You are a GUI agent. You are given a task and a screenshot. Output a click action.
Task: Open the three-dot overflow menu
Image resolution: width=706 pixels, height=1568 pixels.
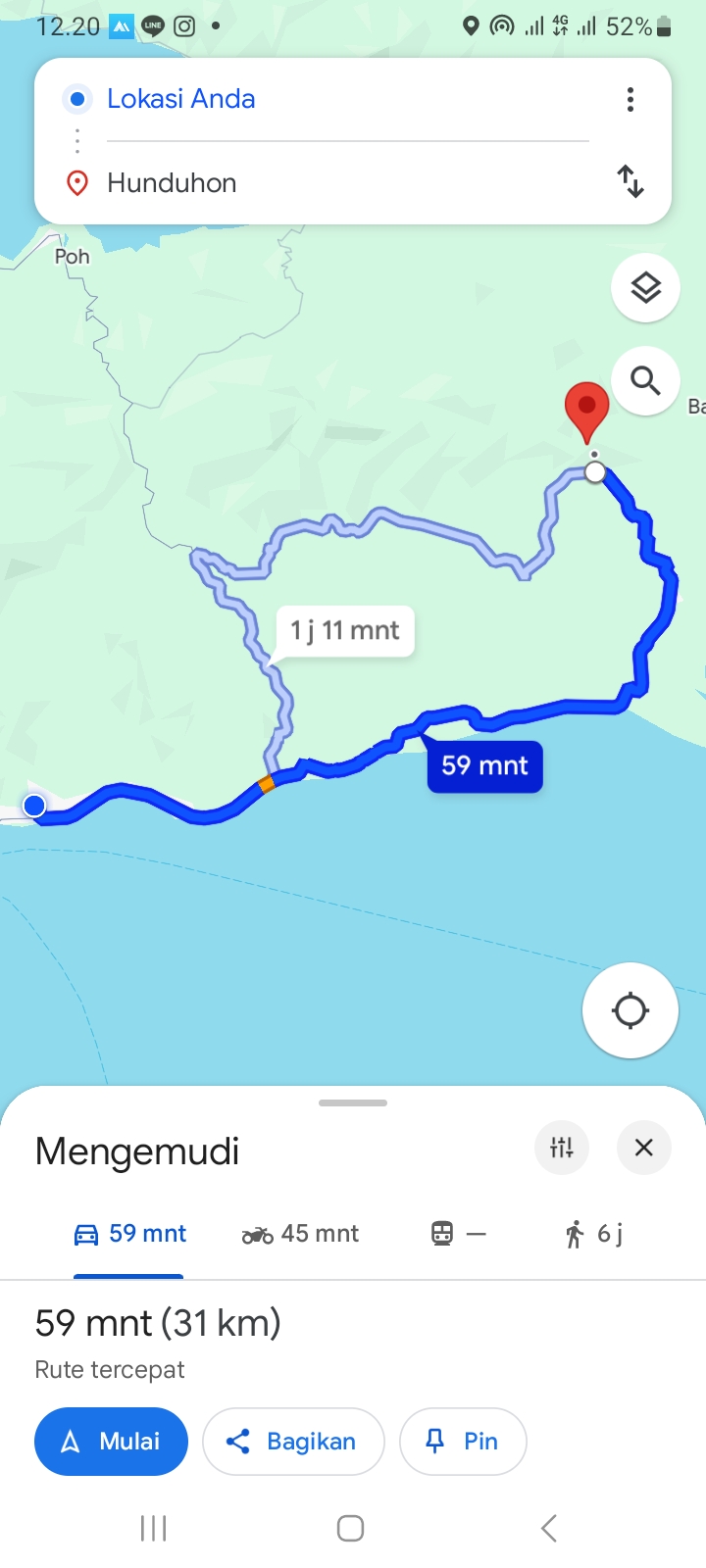tap(630, 99)
